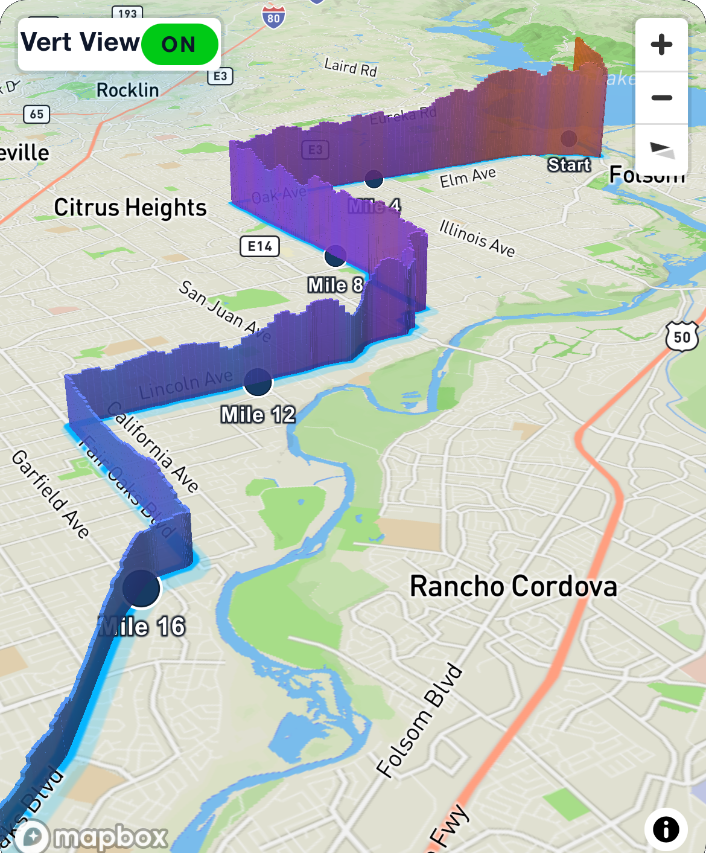This screenshot has height=853, width=706.
Task: Select the Mile 8 marker
Action: click(x=335, y=256)
